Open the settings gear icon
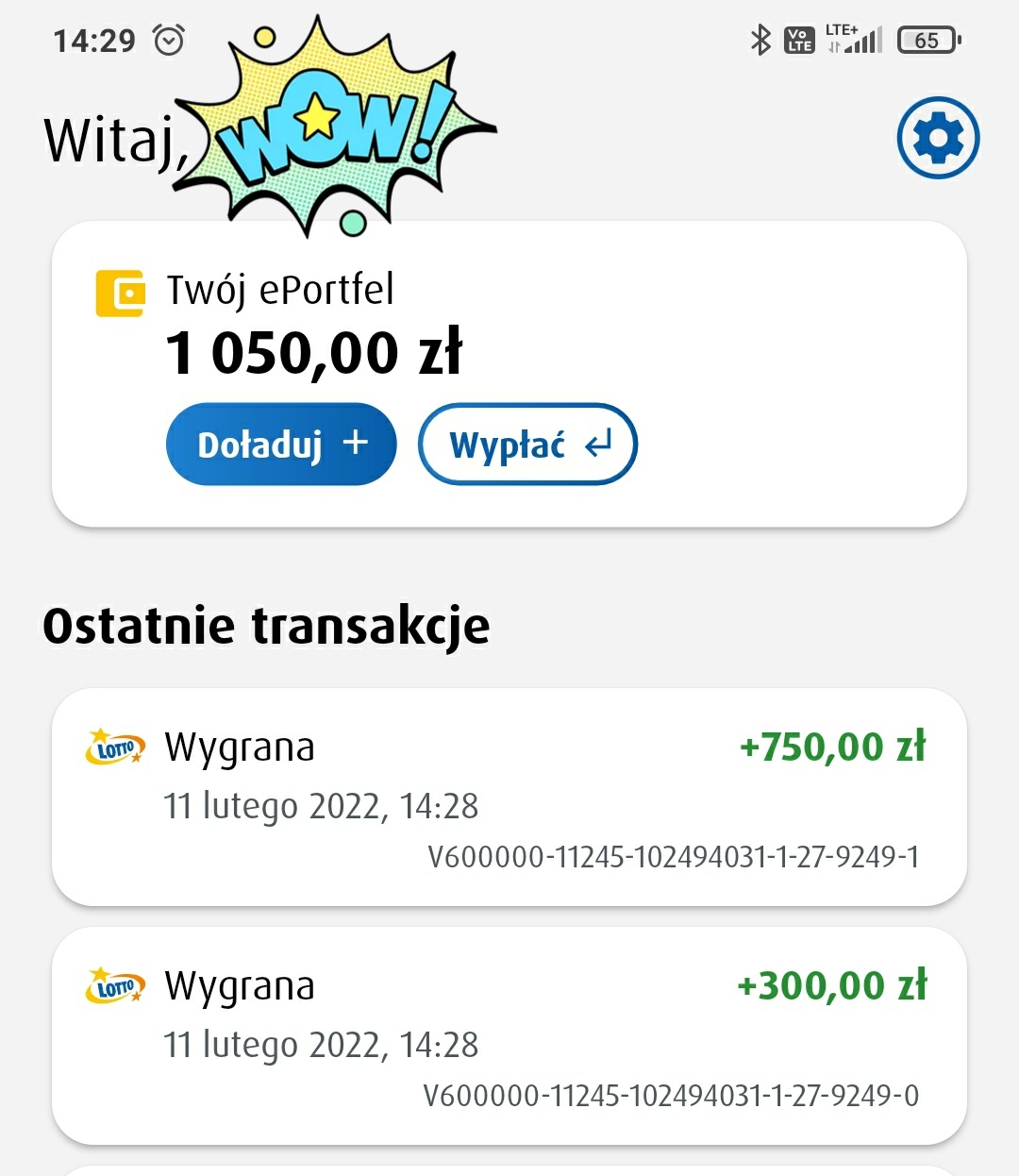Image resolution: width=1019 pixels, height=1176 pixels. (938, 138)
